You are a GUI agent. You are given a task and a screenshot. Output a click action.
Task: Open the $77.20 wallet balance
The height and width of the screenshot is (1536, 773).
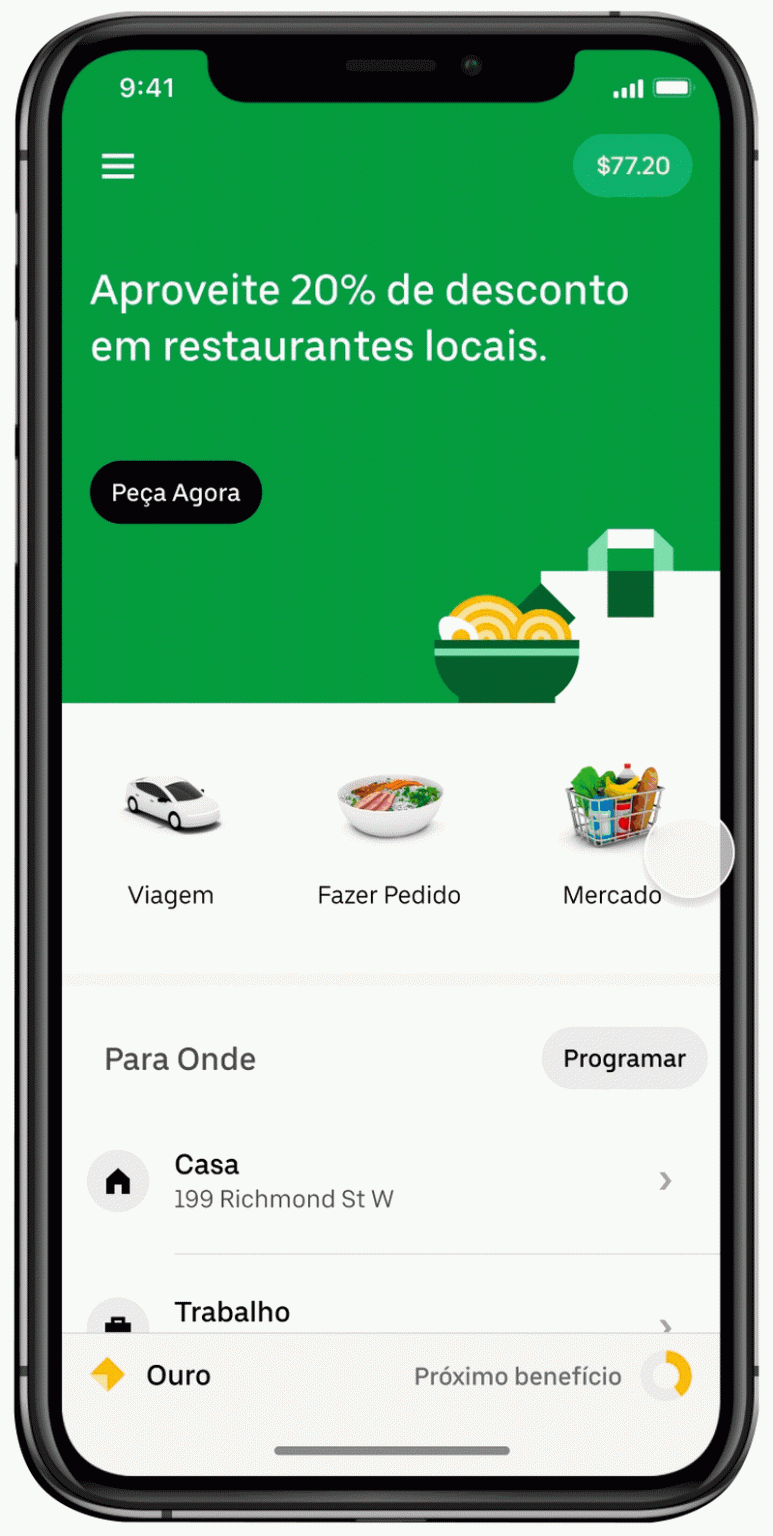point(632,165)
